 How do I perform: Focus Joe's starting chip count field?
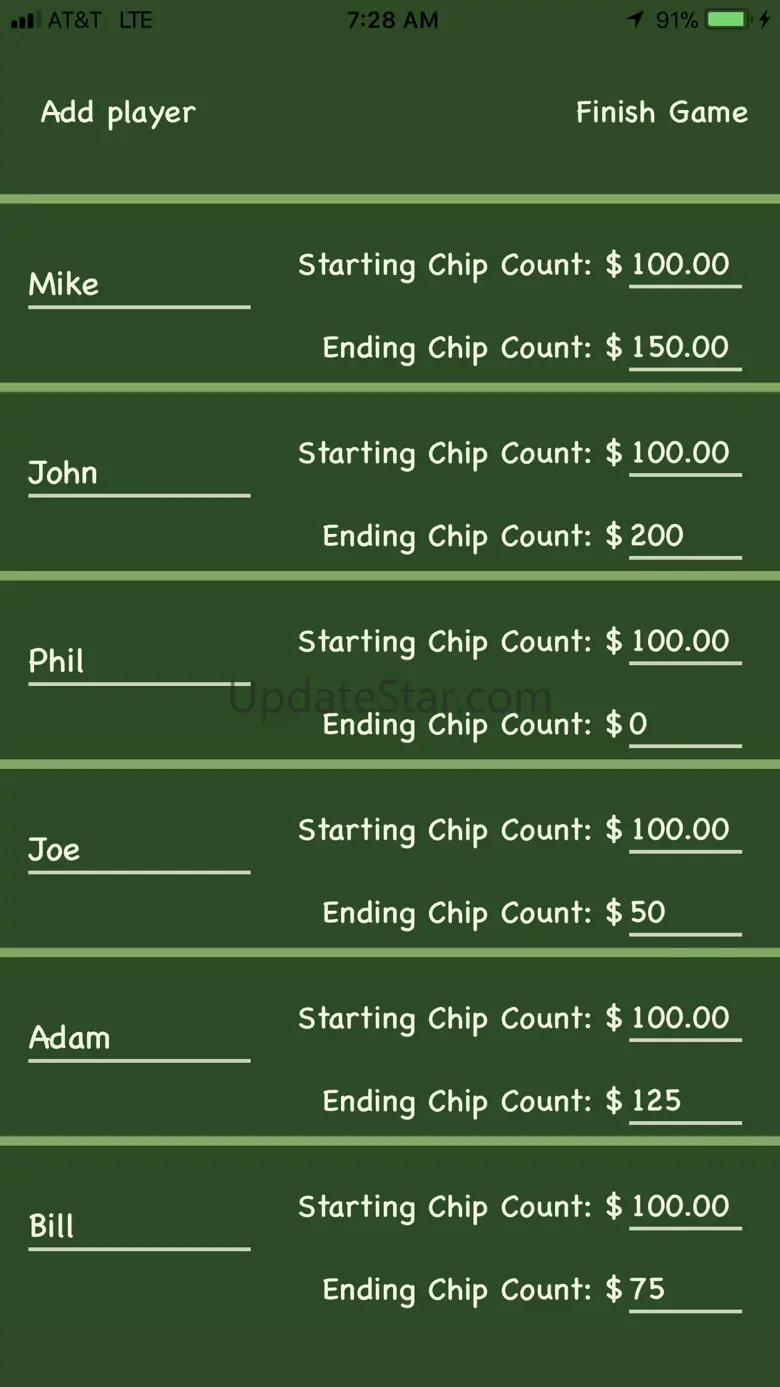(x=684, y=830)
